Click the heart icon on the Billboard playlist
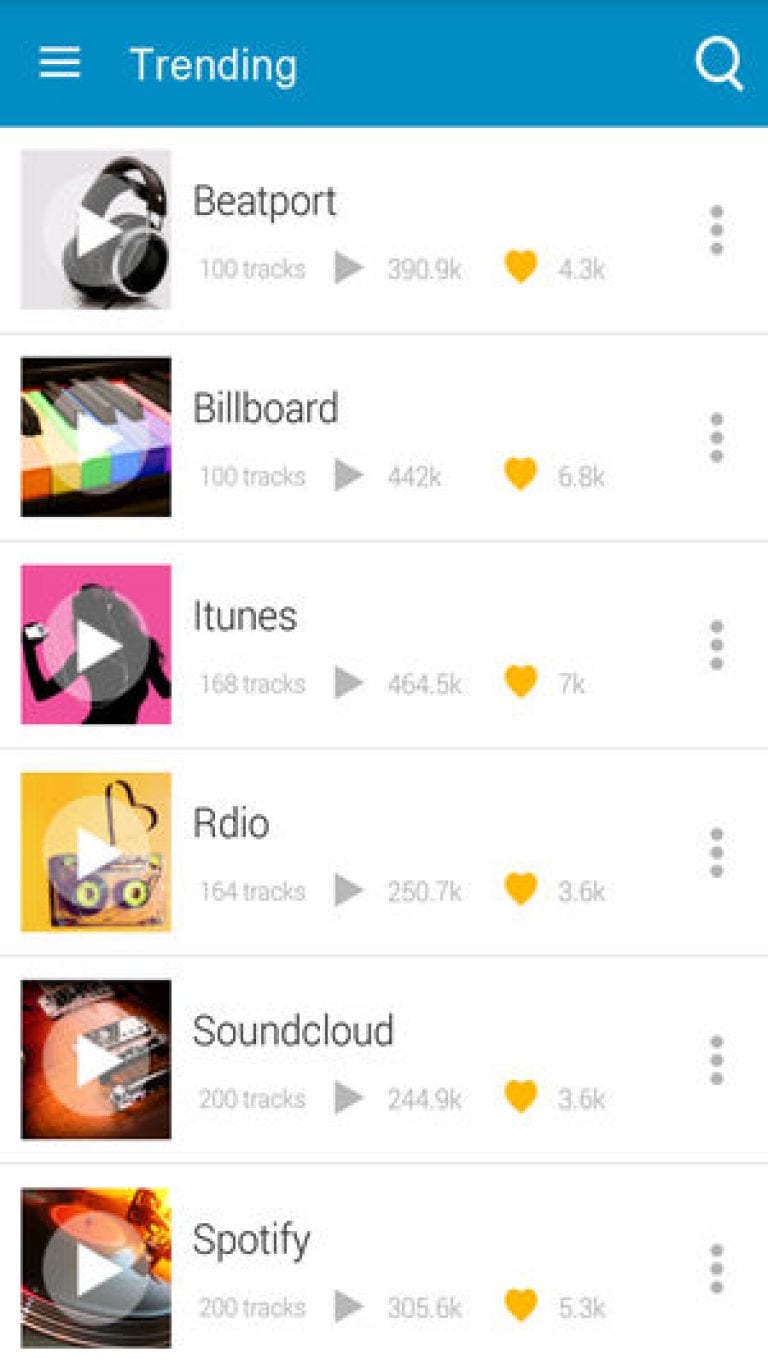Screen dimensions: 768x1364 (x=521, y=476)
